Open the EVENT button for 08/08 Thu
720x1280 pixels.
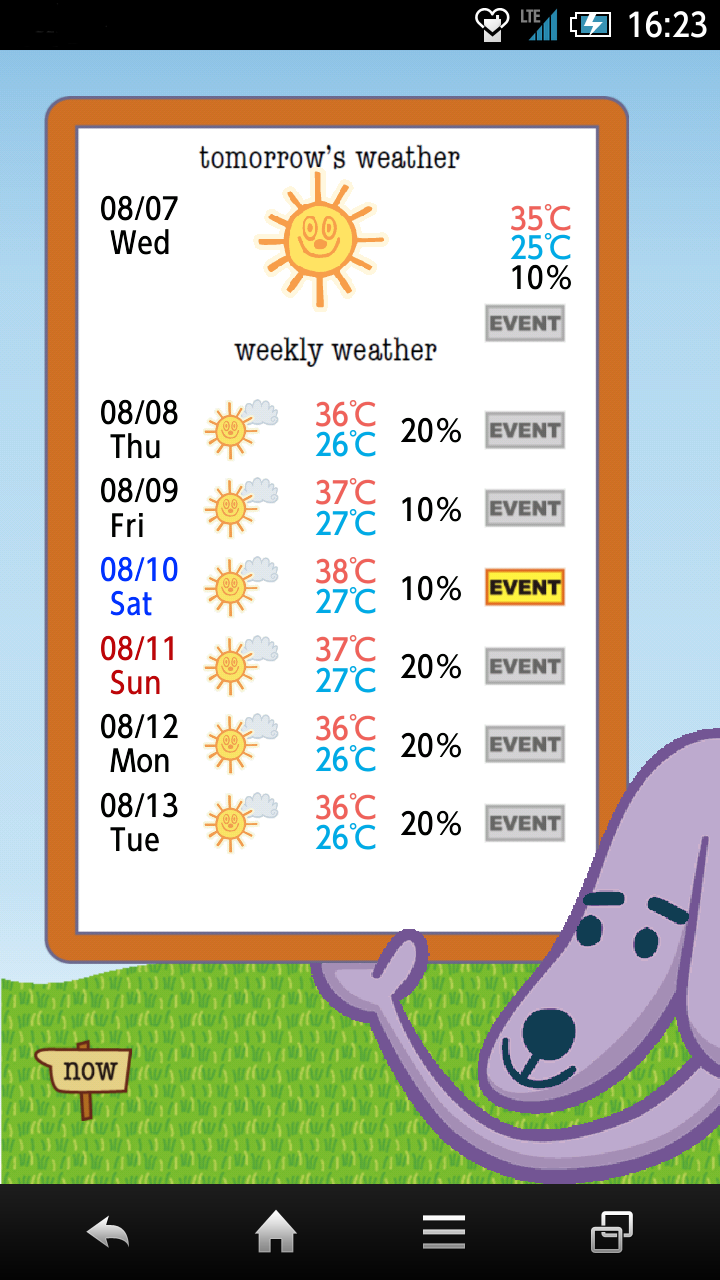coord(525,430)
